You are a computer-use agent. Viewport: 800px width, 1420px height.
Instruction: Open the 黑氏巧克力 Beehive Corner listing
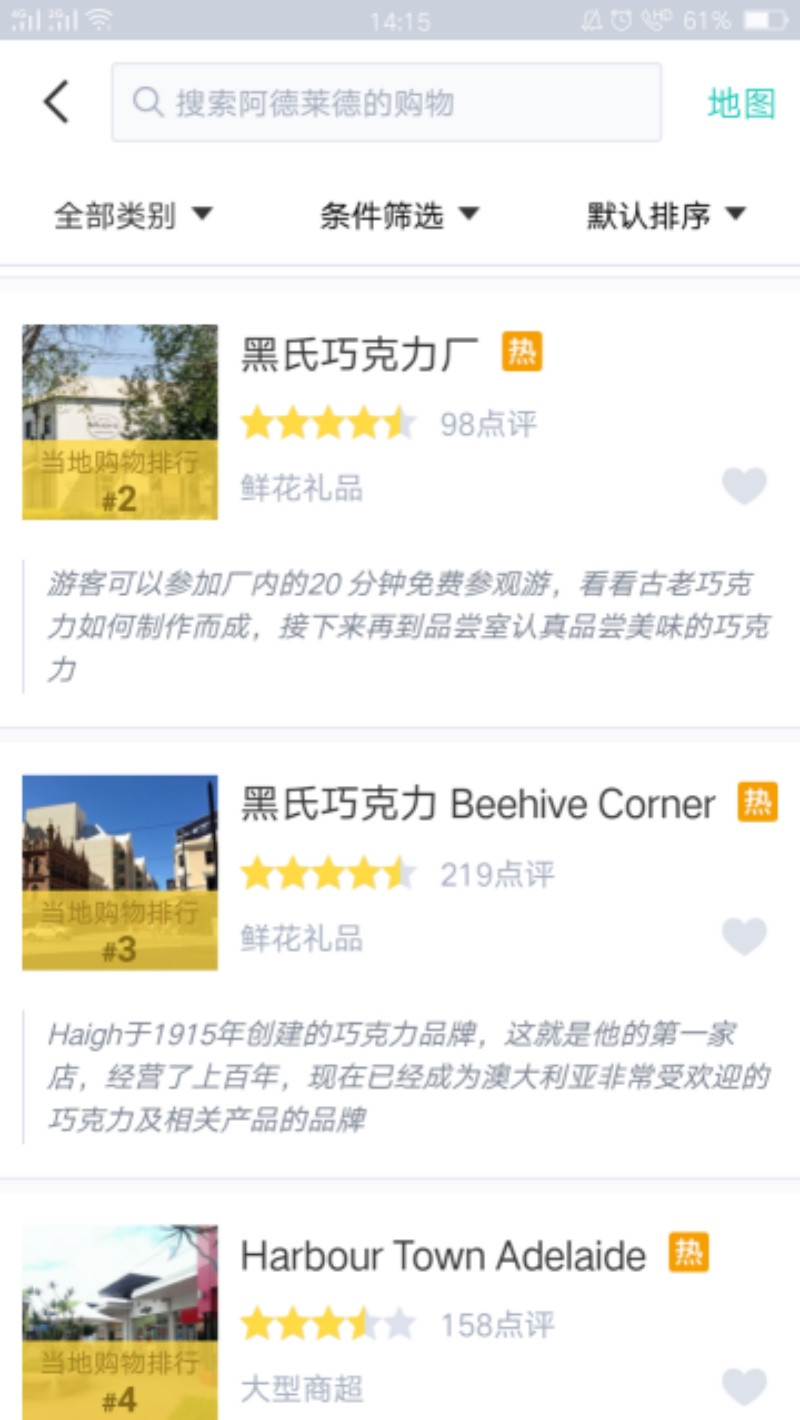pos(478,805)
